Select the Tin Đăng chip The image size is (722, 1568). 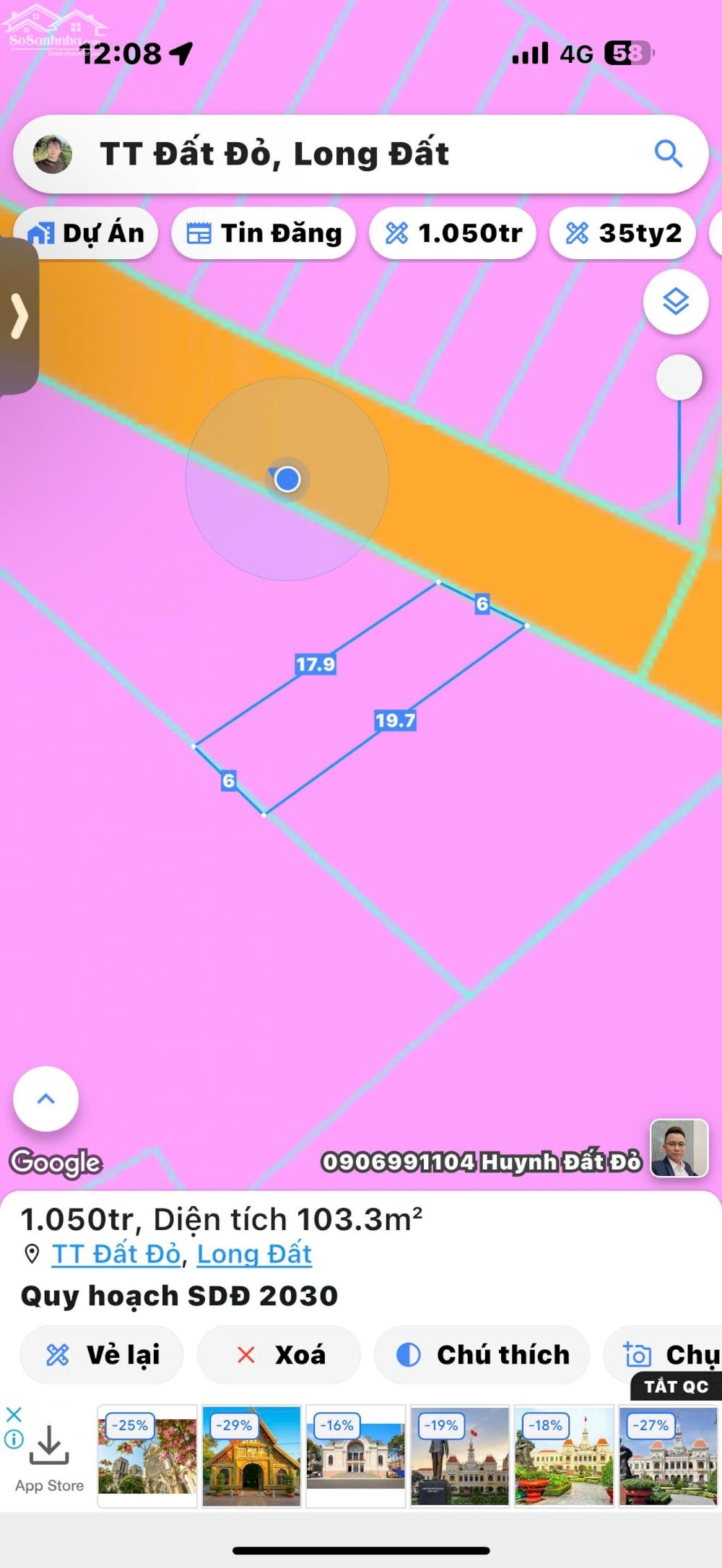(264, 233)
